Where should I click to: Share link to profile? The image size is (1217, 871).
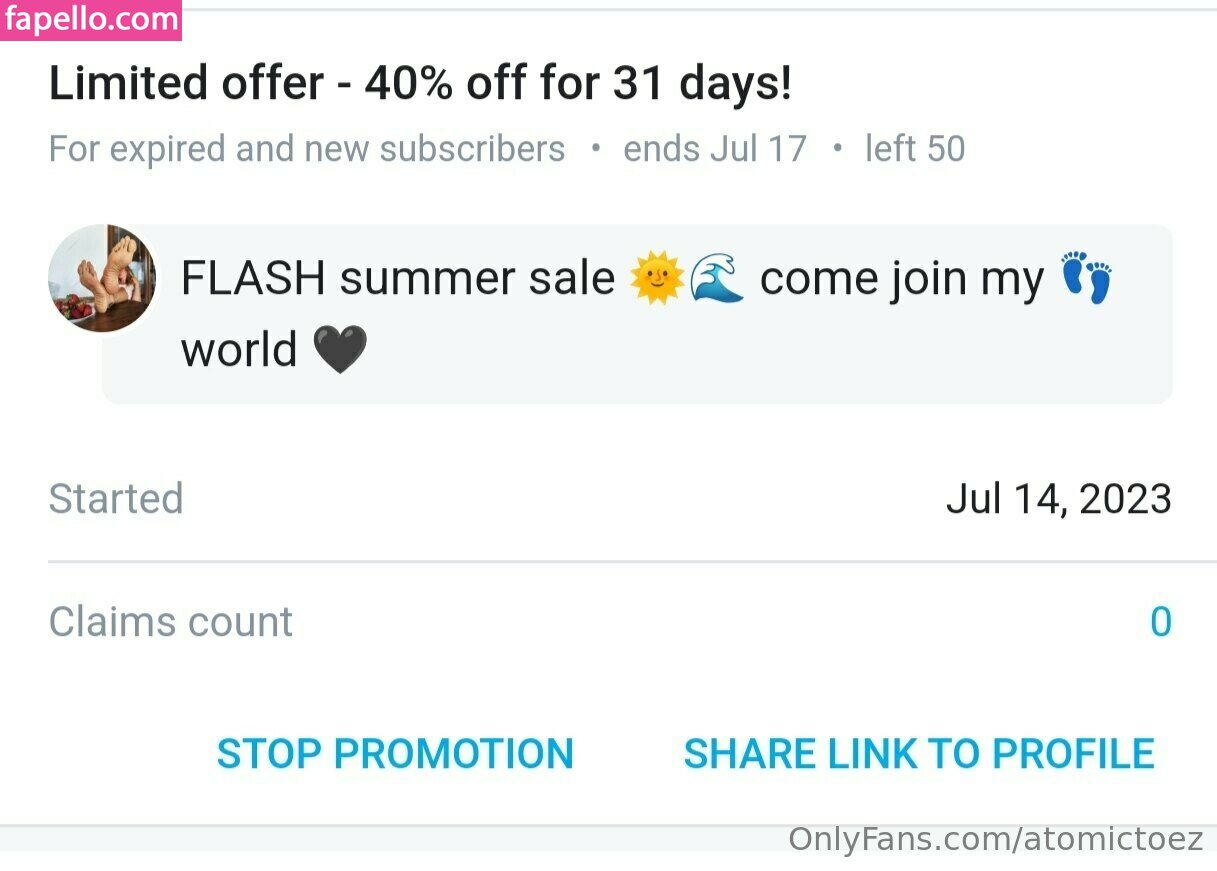click(918, 754)
